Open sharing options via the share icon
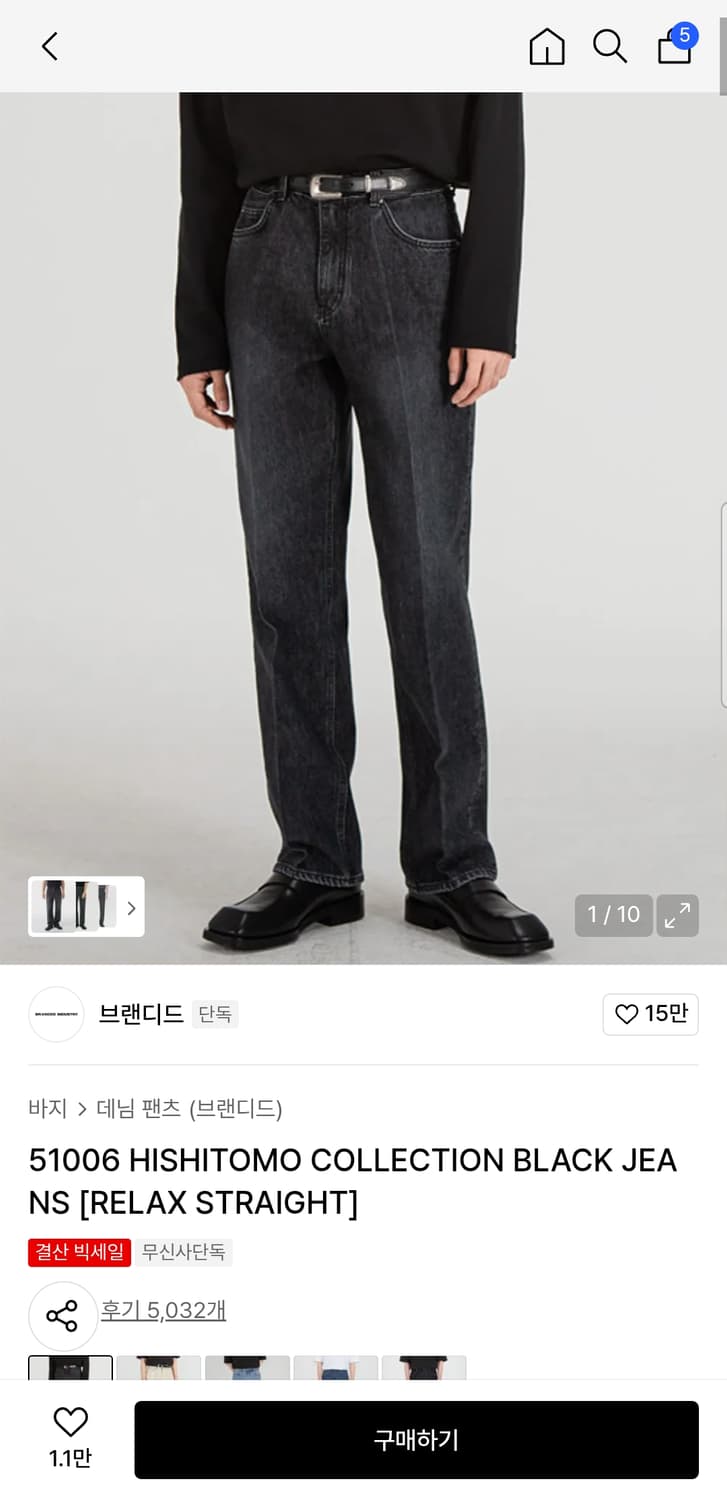Image resolution: width=727 pixels, height=1500 pixels. (63, 1316)
